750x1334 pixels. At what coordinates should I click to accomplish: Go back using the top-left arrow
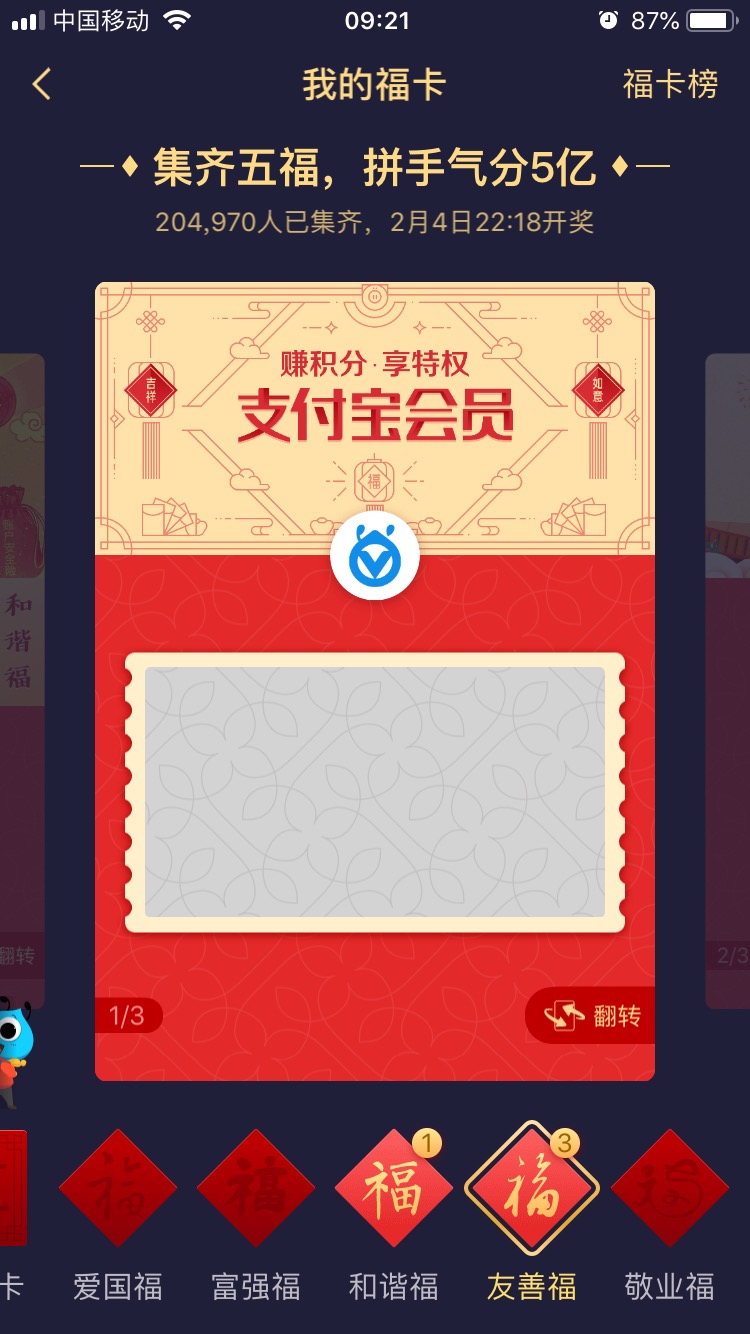click(41, 84)
